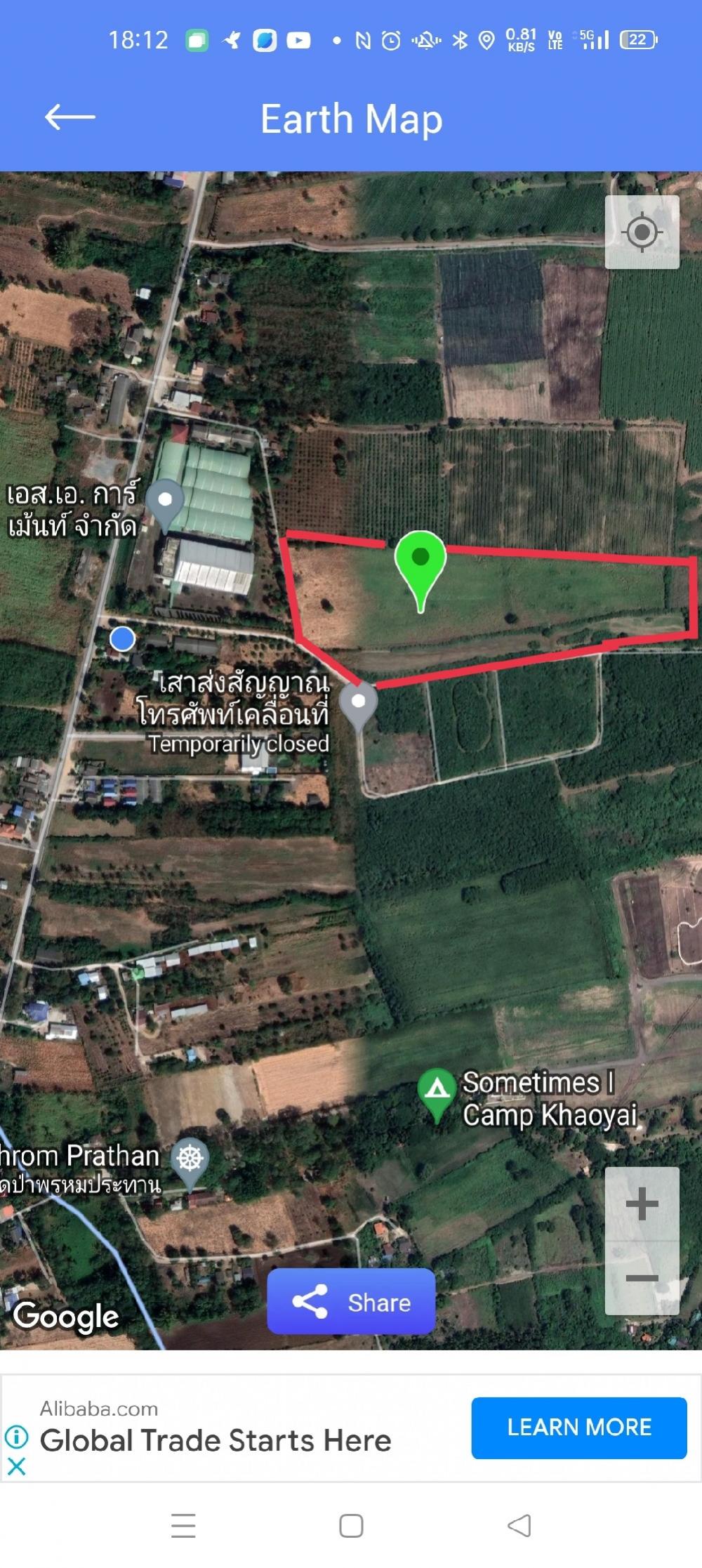702x1568 pixels.
Task: View ad info icon
Action: point(16,1436)
